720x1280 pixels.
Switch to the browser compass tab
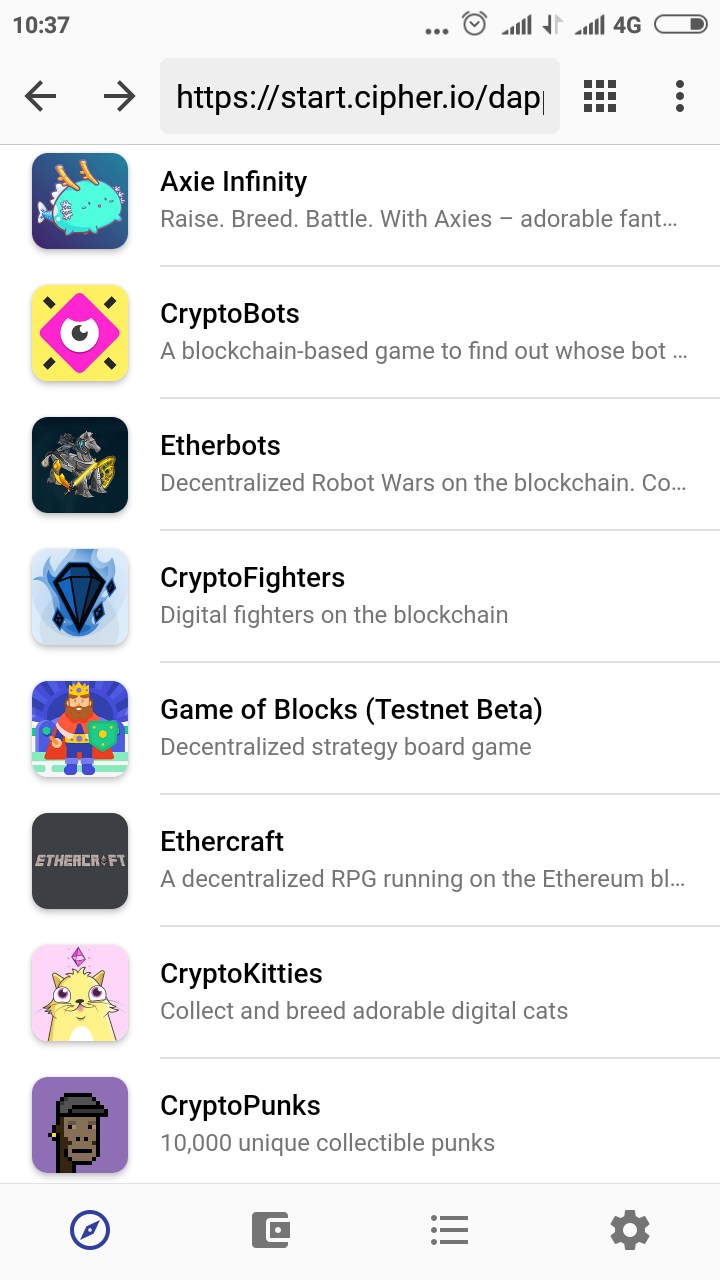coord(90,1230)
